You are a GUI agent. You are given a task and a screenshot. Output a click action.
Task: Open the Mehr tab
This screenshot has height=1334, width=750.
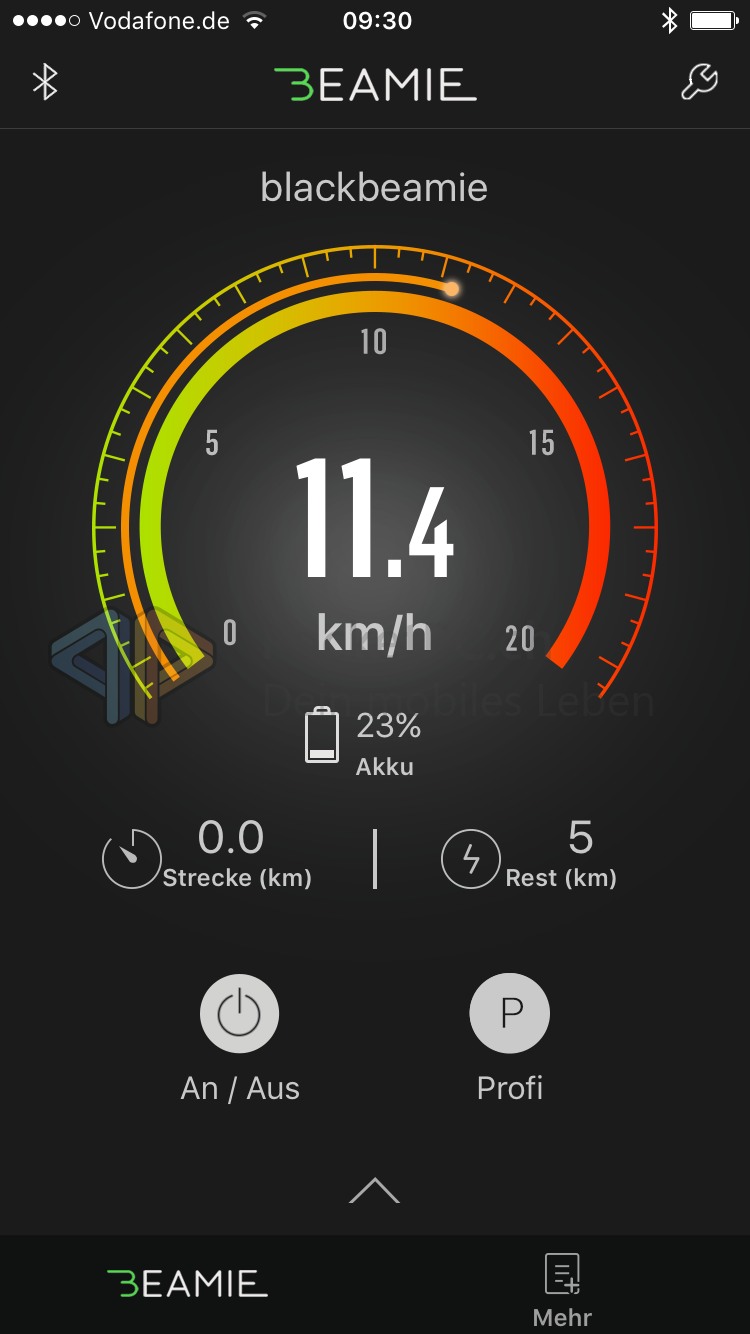pos(562,1288)
